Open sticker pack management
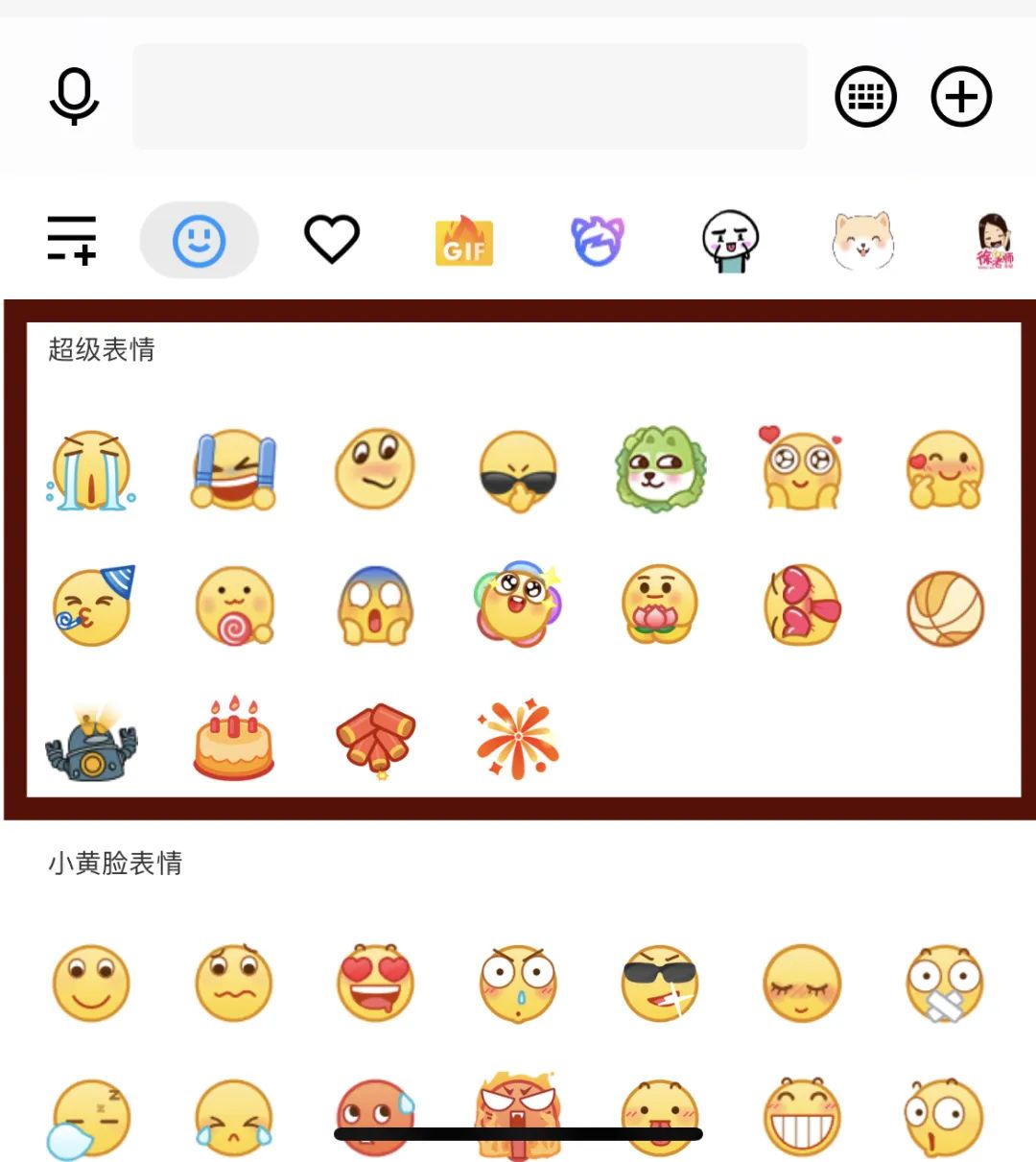This screenshot has height=1162, width=1036. (72, 240)
